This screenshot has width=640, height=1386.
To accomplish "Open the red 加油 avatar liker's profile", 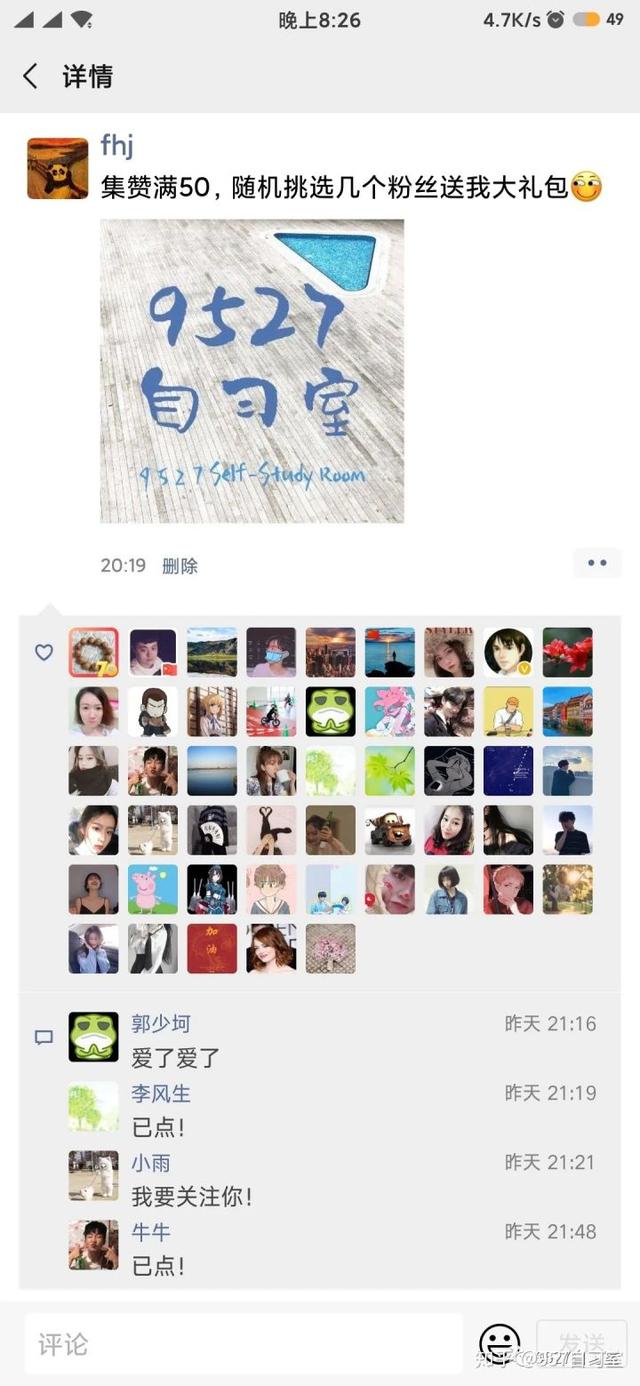I will click(x=212, y=949).
